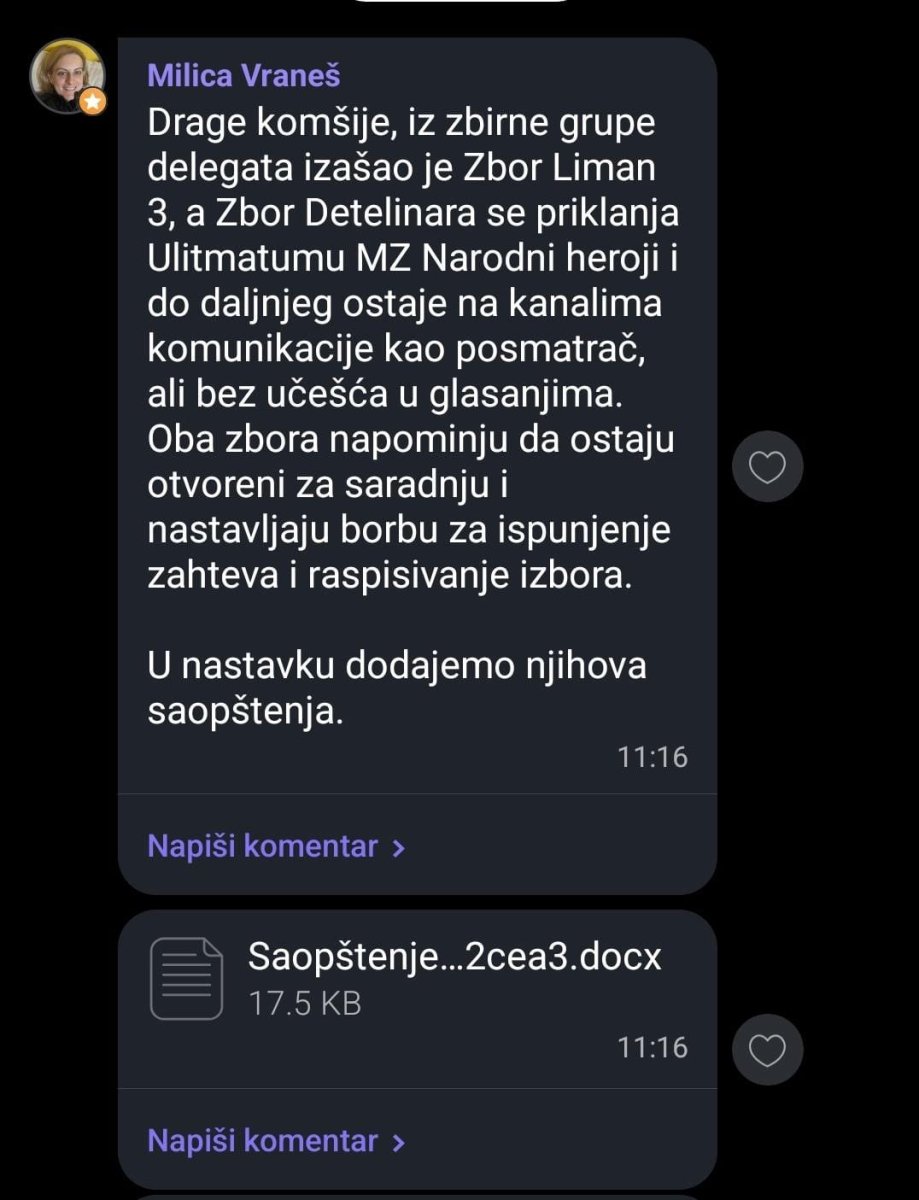
Task: Like the message about Zbor Liman 3
Action: point(767,466)
